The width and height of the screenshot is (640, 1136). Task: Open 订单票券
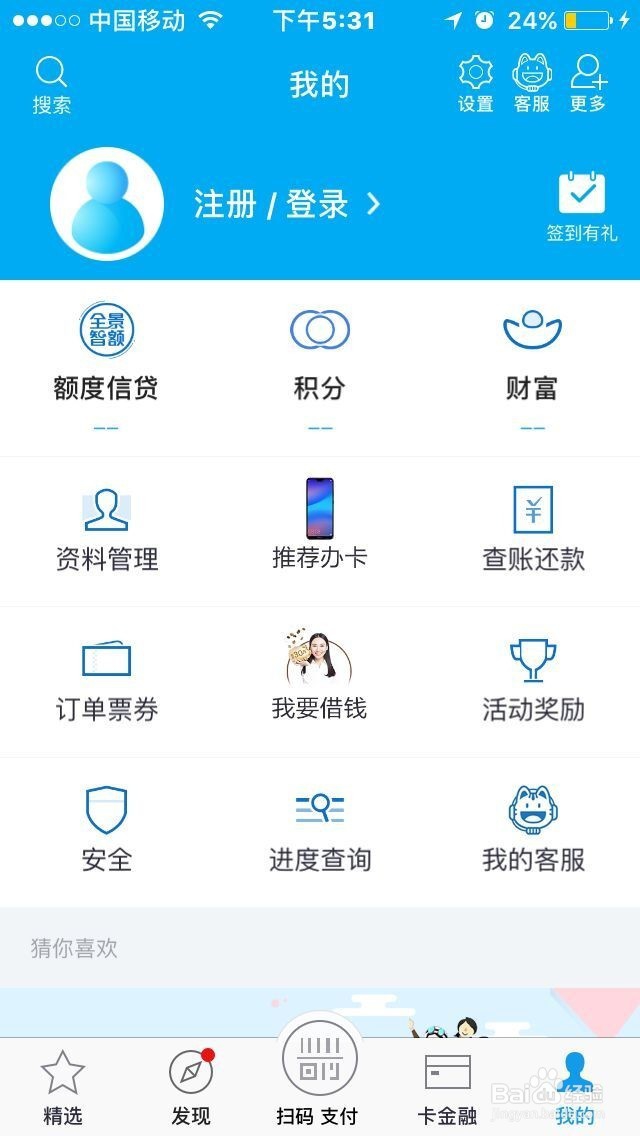tap(107, 680)
